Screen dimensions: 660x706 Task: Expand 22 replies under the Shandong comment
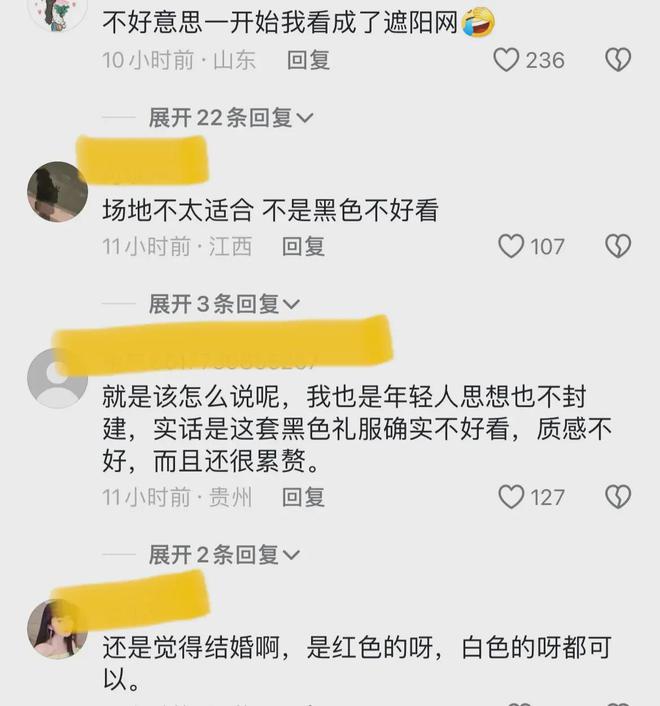(x=230, y=118)
